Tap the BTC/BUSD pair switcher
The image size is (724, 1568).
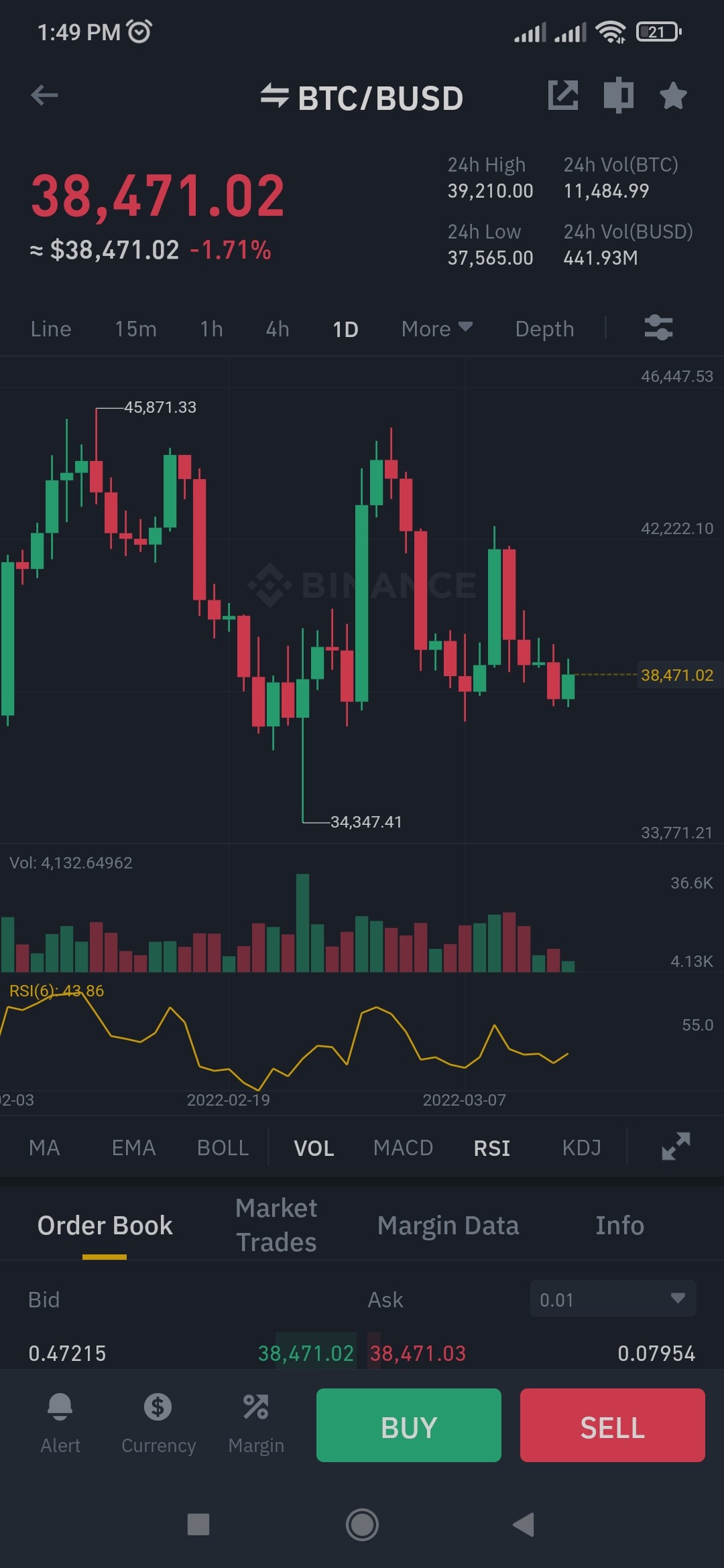[x=362, y=98]
